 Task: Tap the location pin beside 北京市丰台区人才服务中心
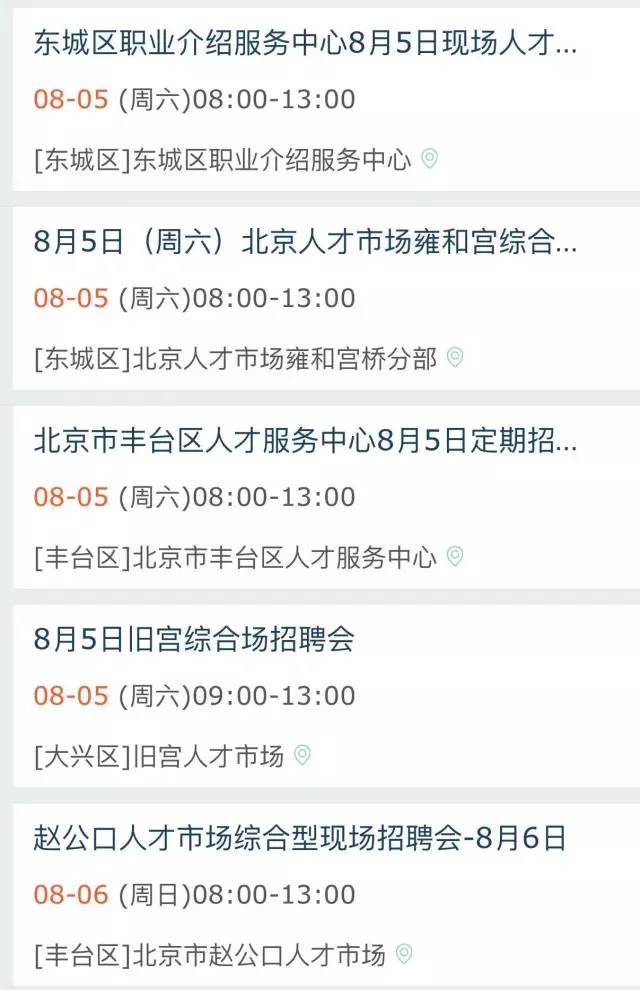pyautogui.click(x=455, y=556)
